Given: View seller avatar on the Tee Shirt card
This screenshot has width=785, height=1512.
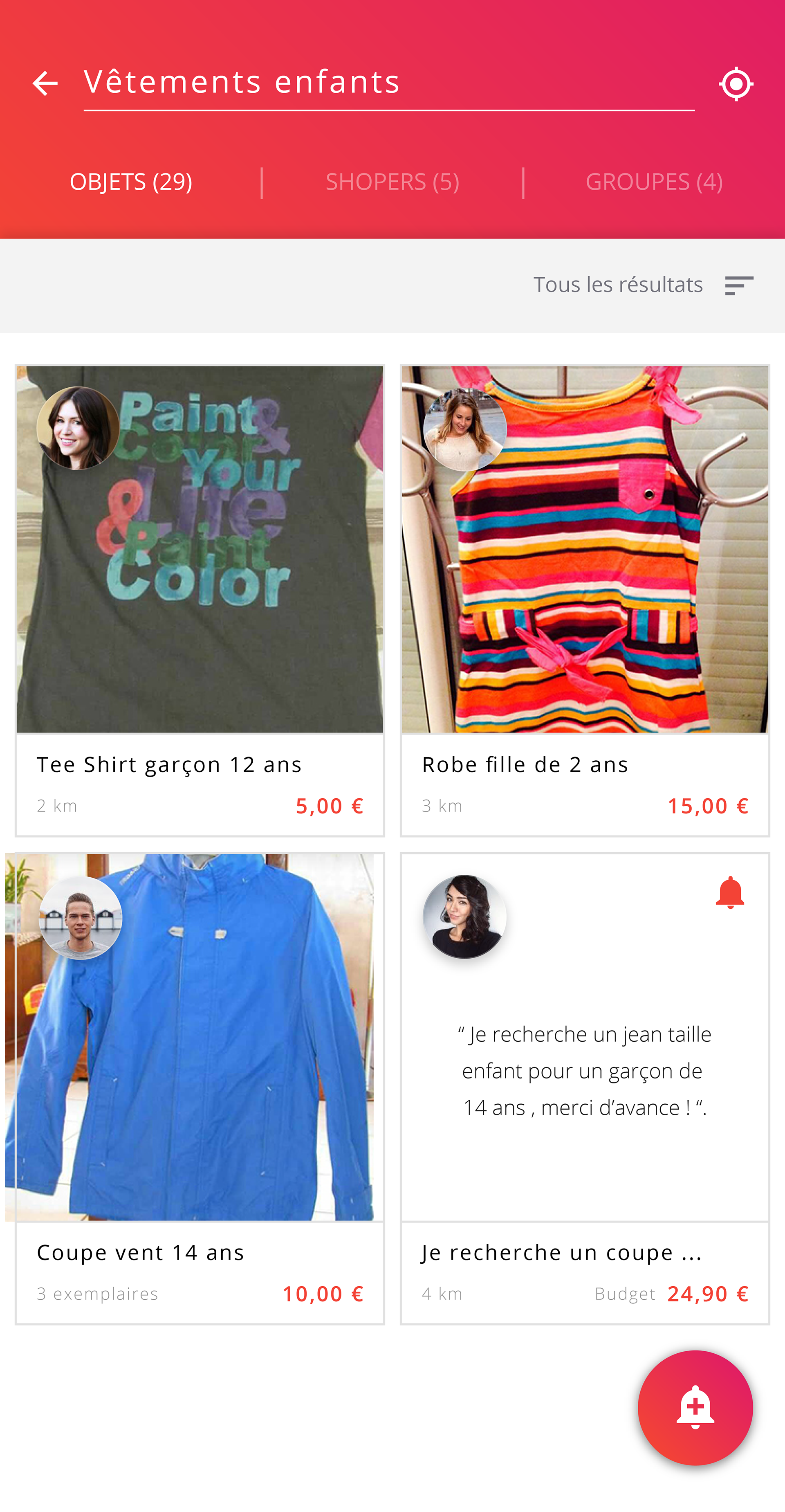Looking at the screenshot, I should tap(78, 428).
